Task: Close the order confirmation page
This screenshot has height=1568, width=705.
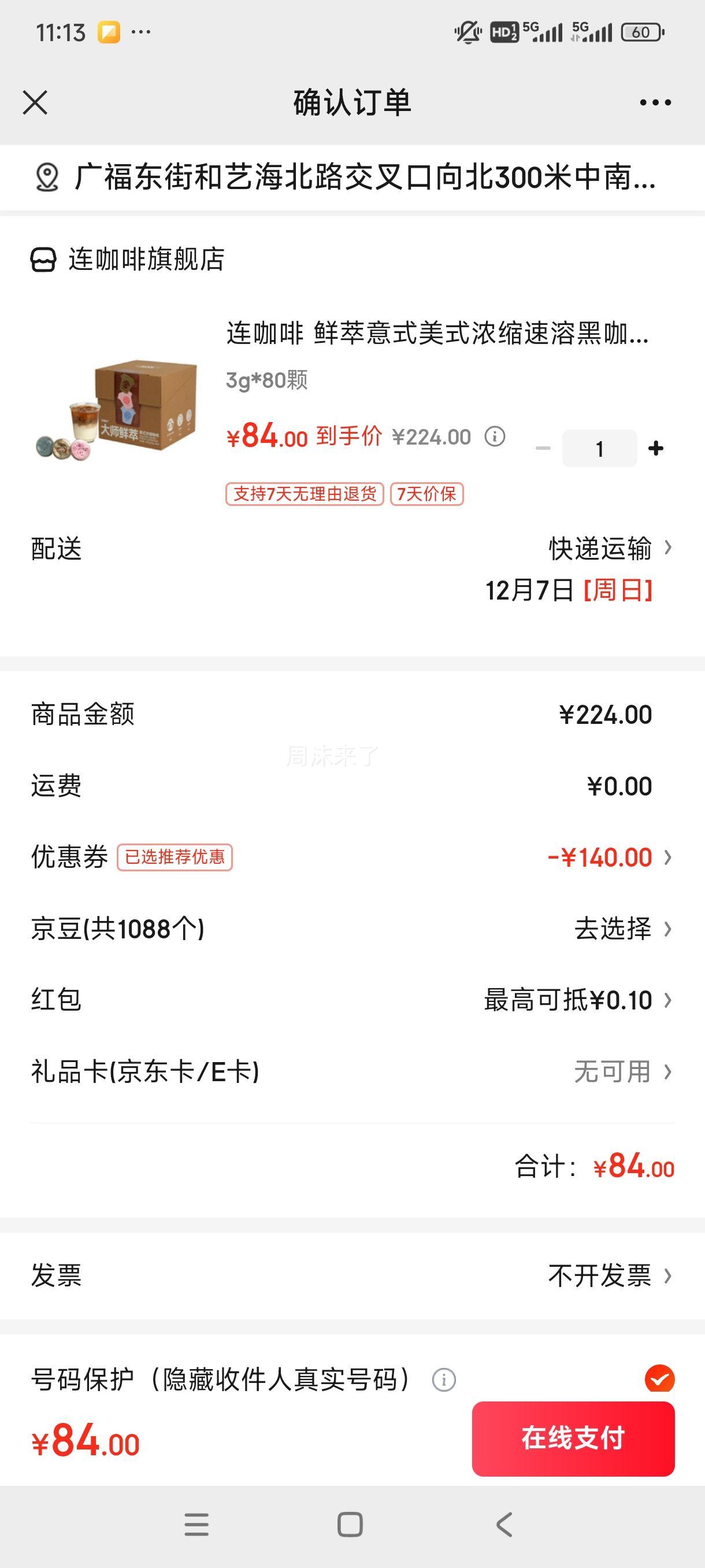Action: tap(35, 102)
